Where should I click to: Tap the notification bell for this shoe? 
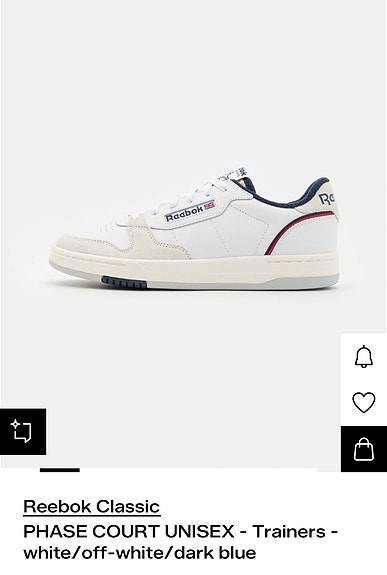tap(364, 356)
